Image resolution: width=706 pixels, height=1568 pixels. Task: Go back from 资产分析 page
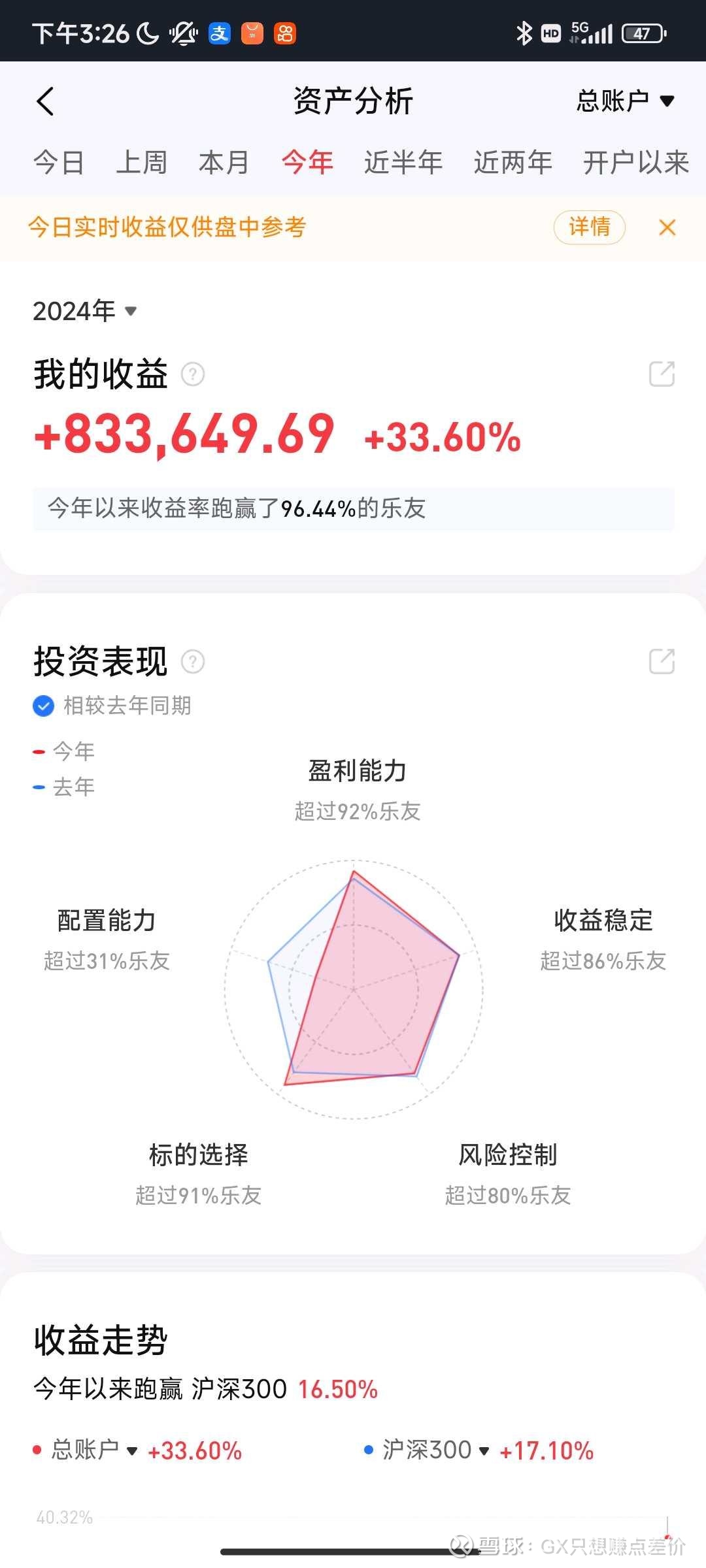pos(45,101)
